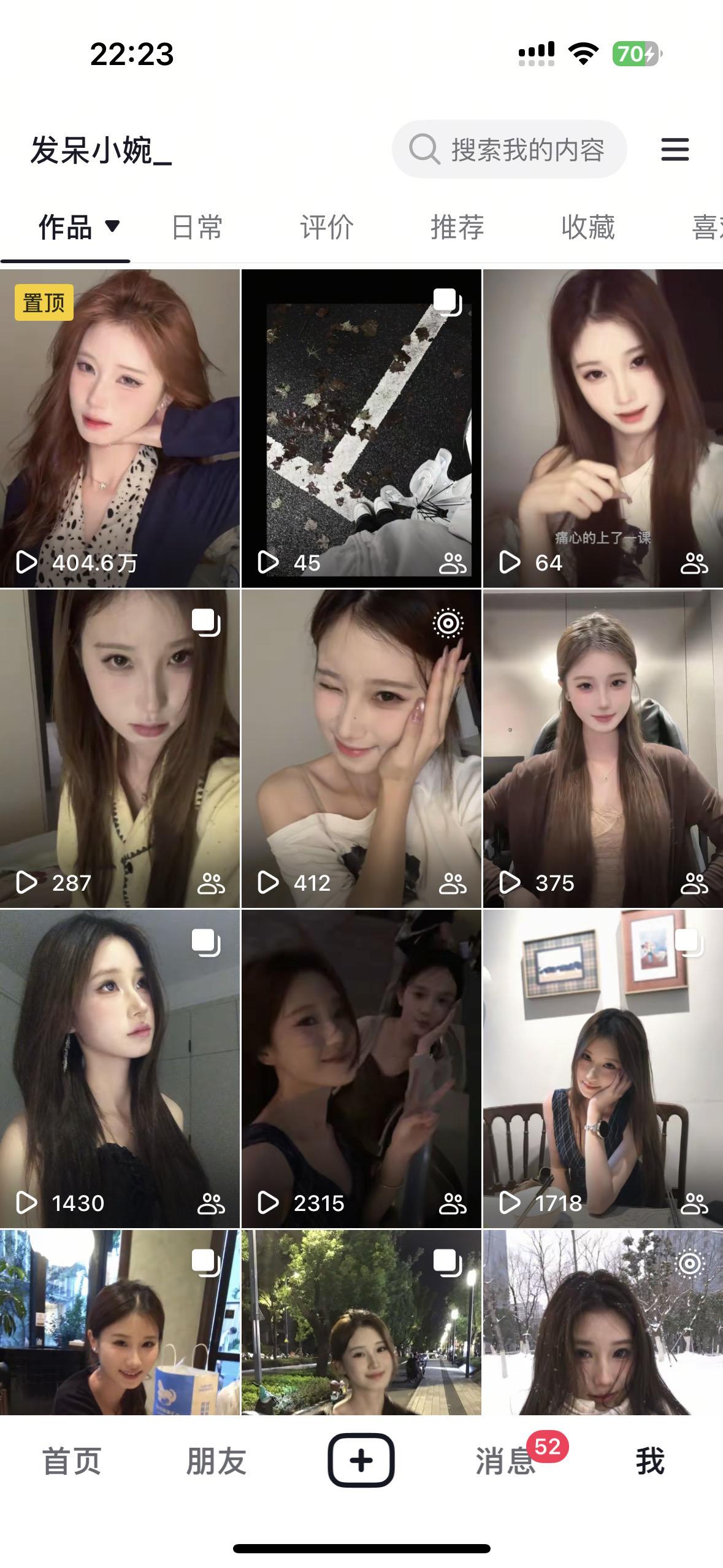723x1568 pixels.
Task: Open the hamburger menu icon
Action: 675,149
